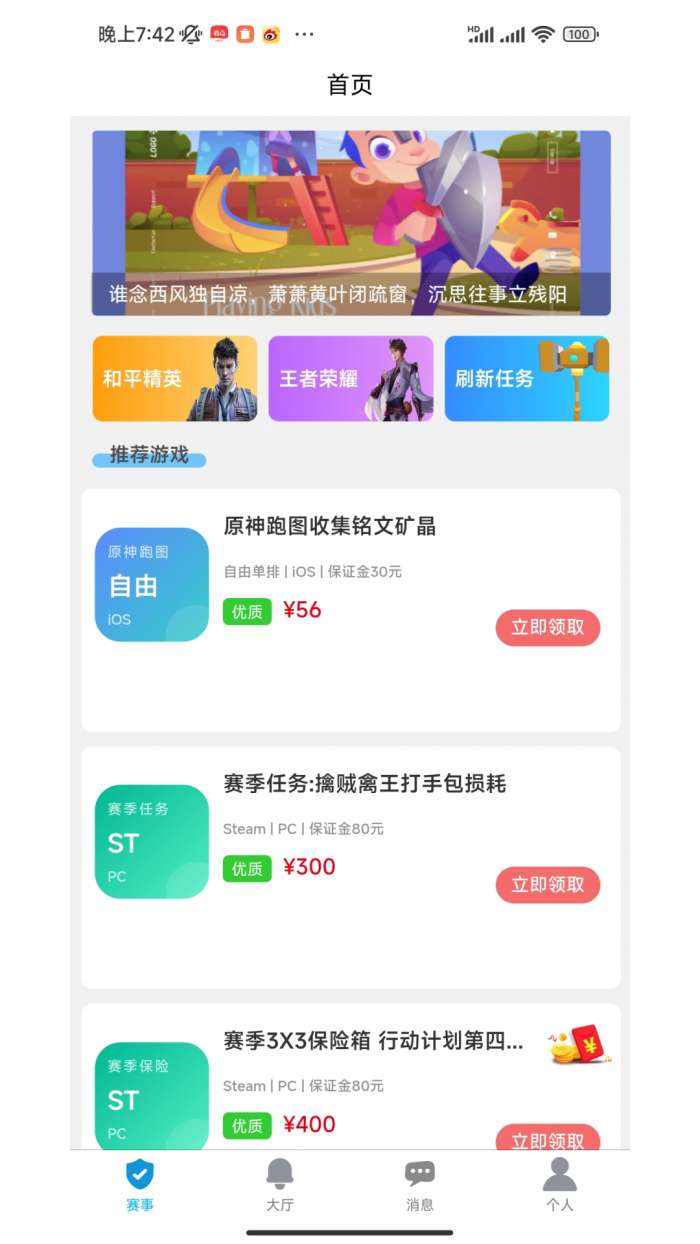Tap the 刷新任务 tile
Image resolution: width=700 pixels, height=1244 pixels.
(527, 379)
